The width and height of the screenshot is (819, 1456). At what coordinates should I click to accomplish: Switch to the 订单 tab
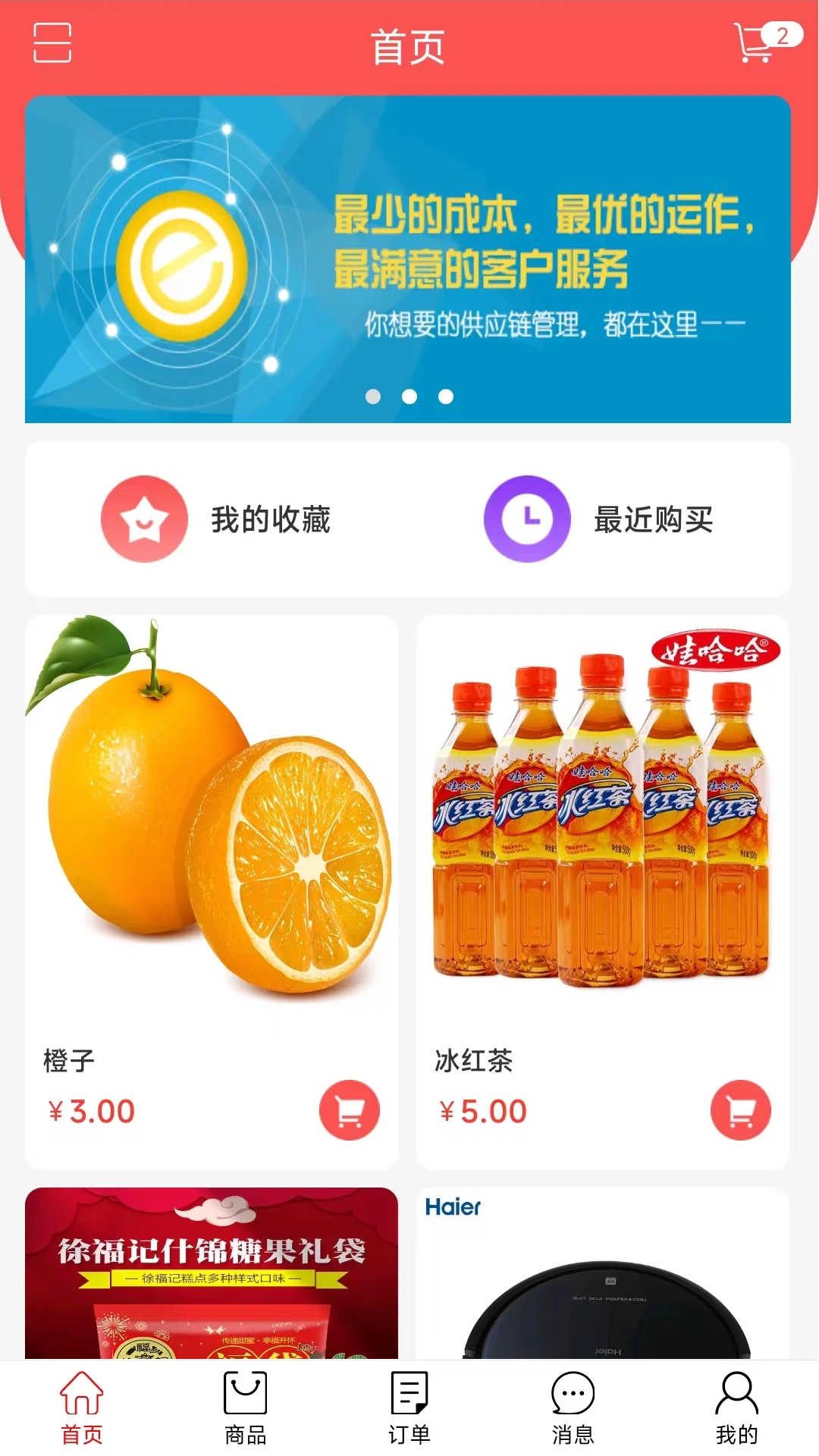point(409,1407)
